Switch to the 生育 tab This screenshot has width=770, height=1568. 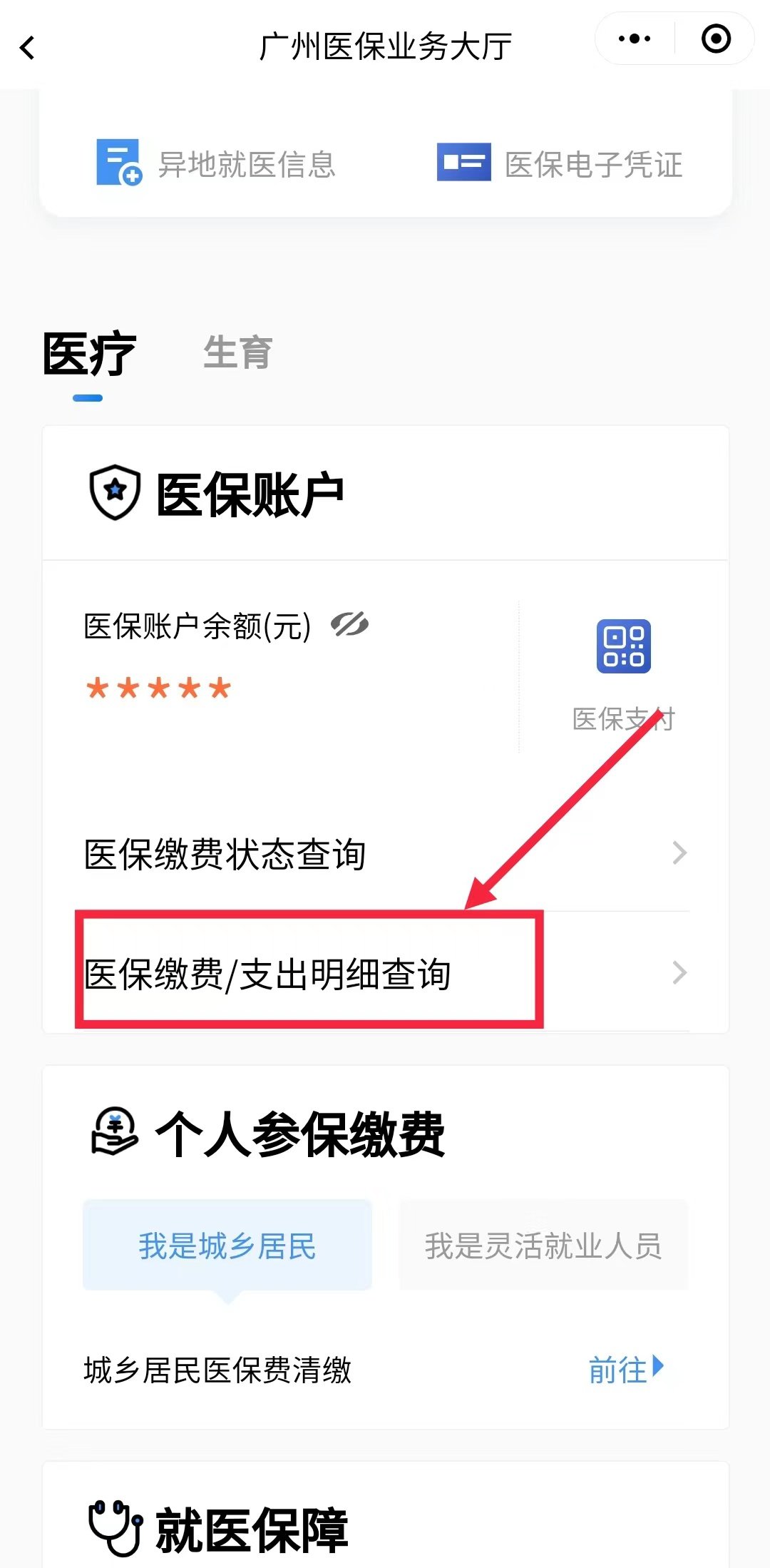click(237, 352)
